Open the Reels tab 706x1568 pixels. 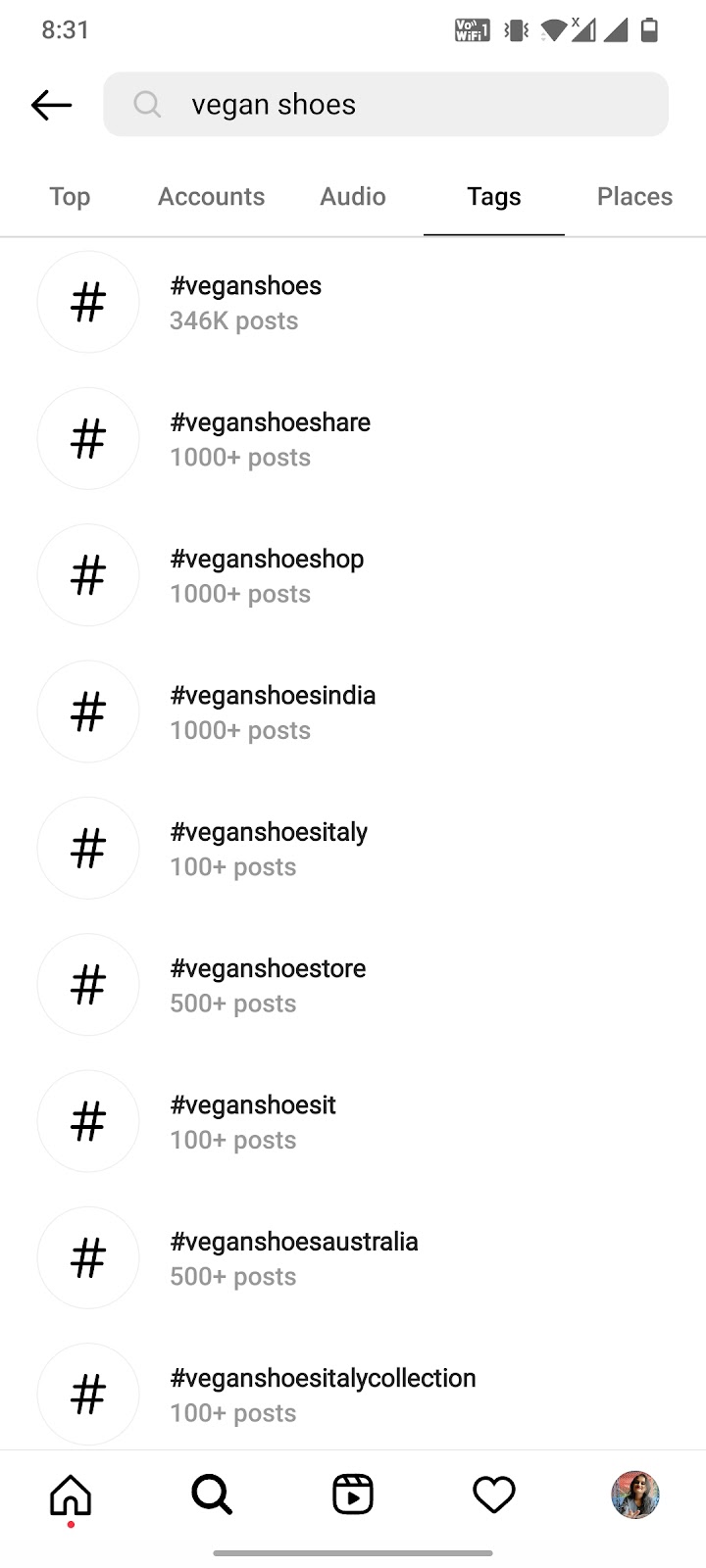(x=353, y=1495)
